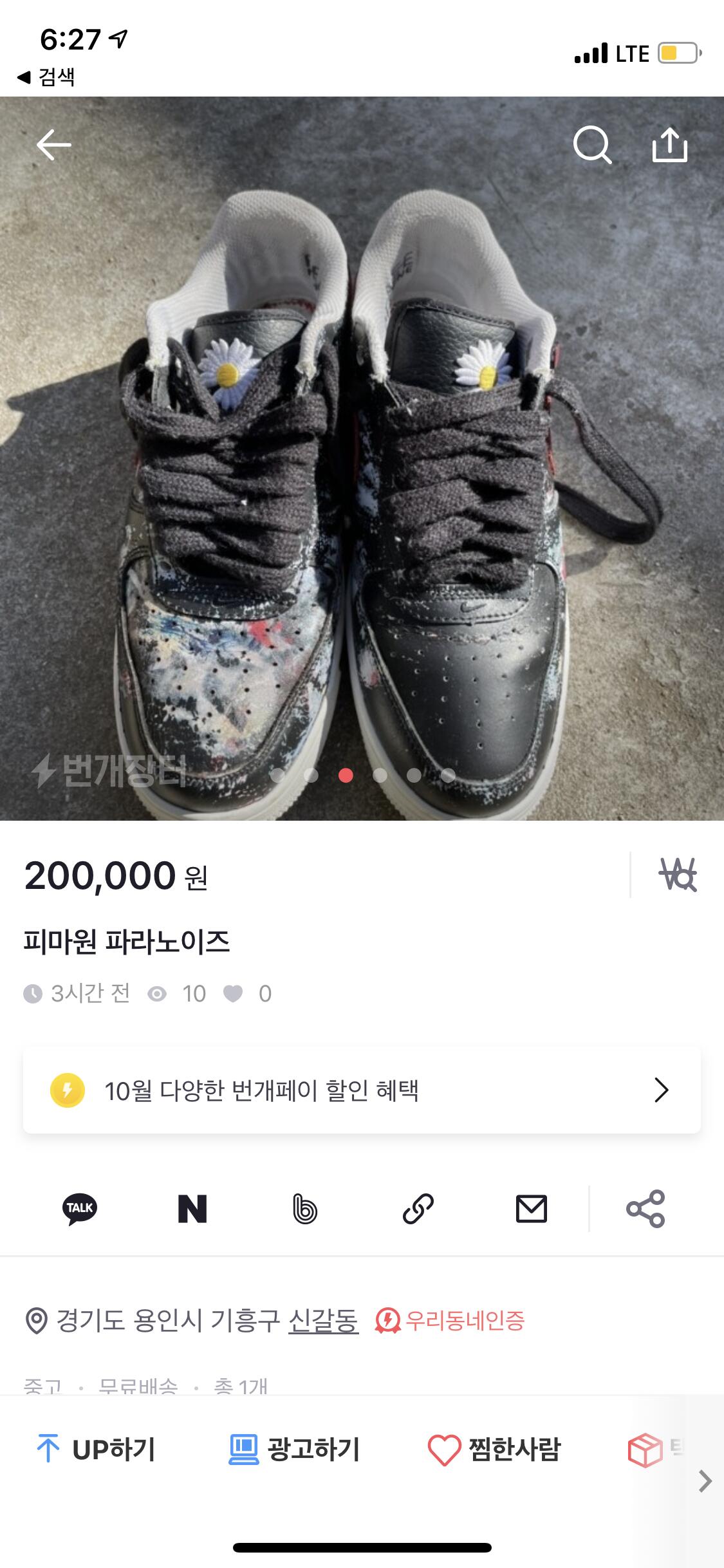Tap the export icon above the photo

670,144
